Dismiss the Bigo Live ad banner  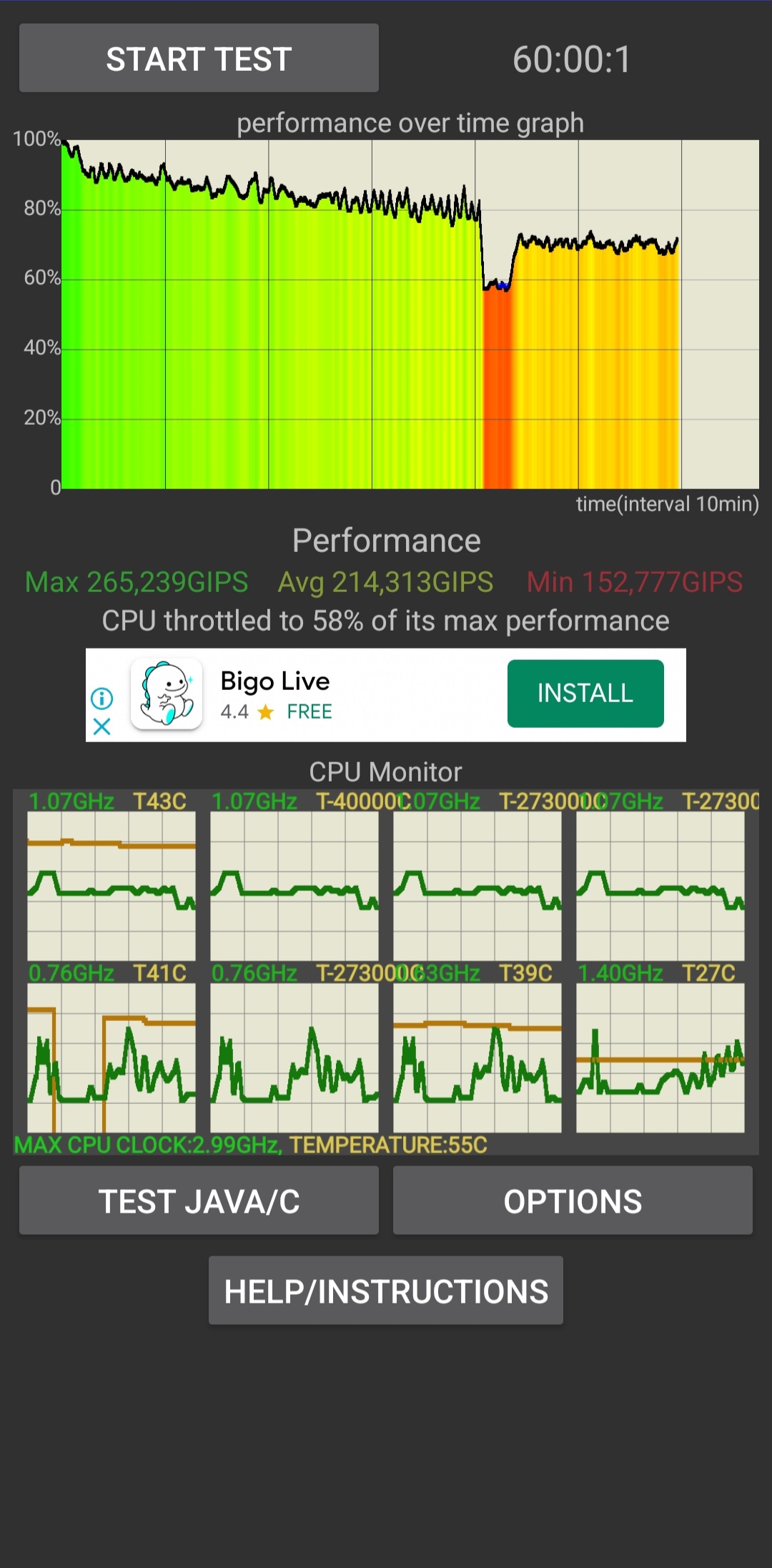102,726
